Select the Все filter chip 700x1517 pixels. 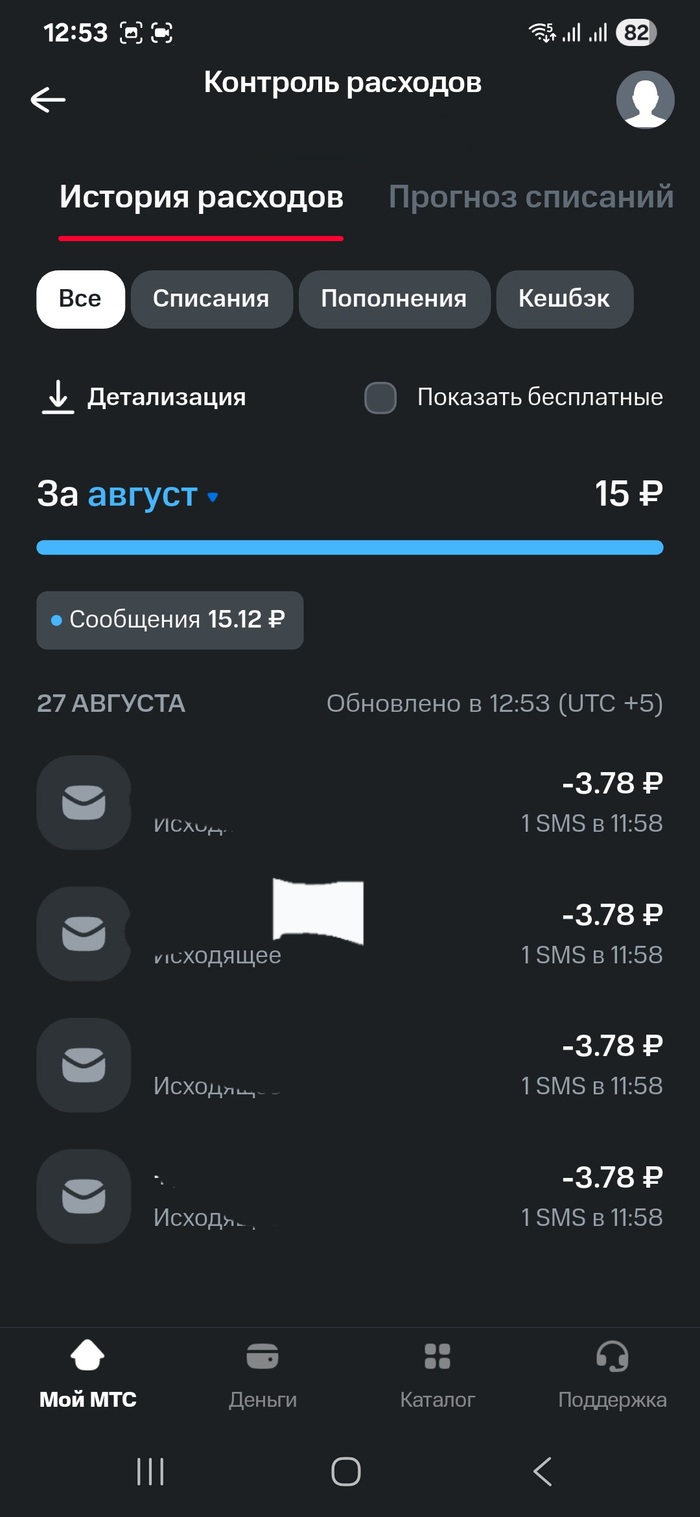click(x=80, y=299)
